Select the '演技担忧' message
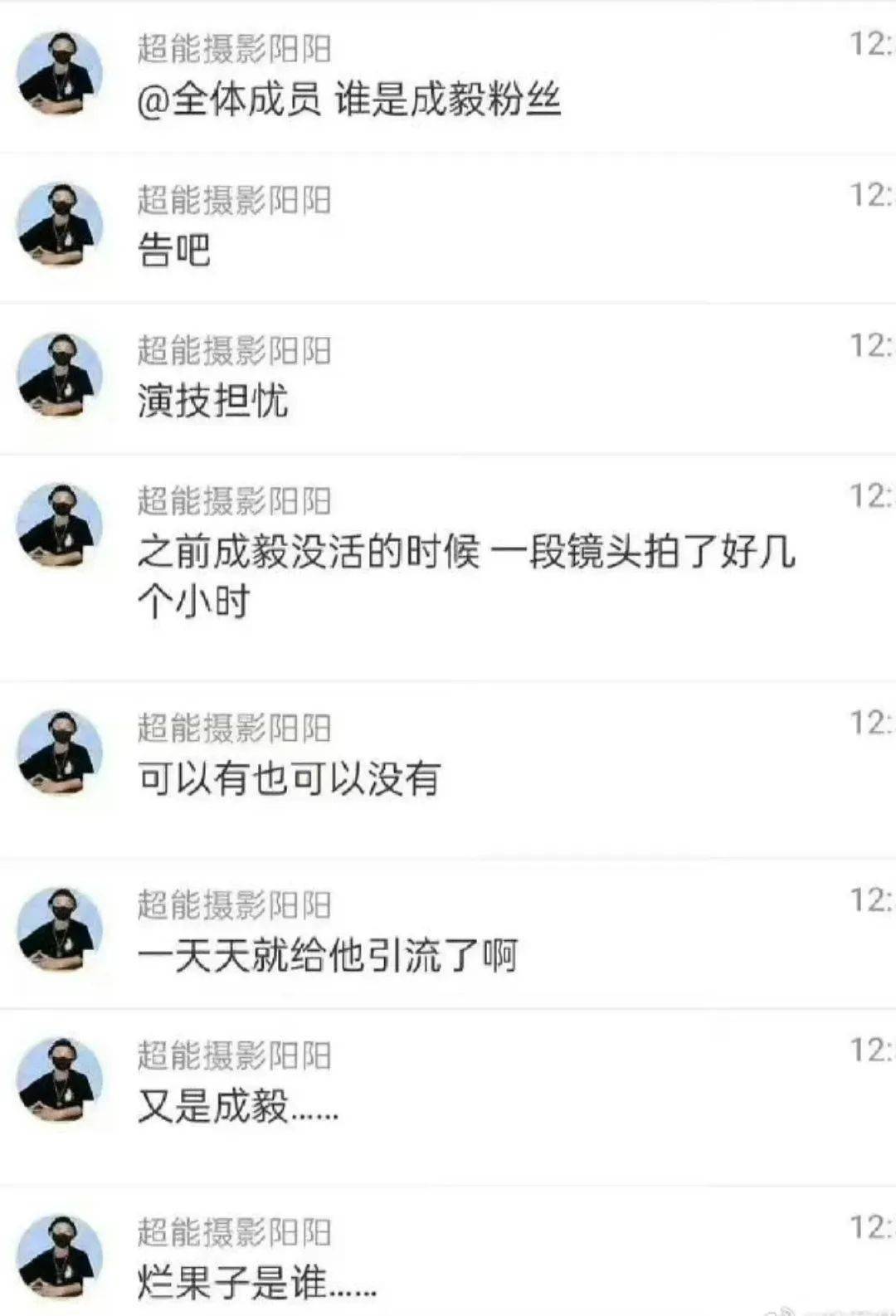Viewport: 896px width, 1316px height. pyautogui.click(x=212, y=401)
